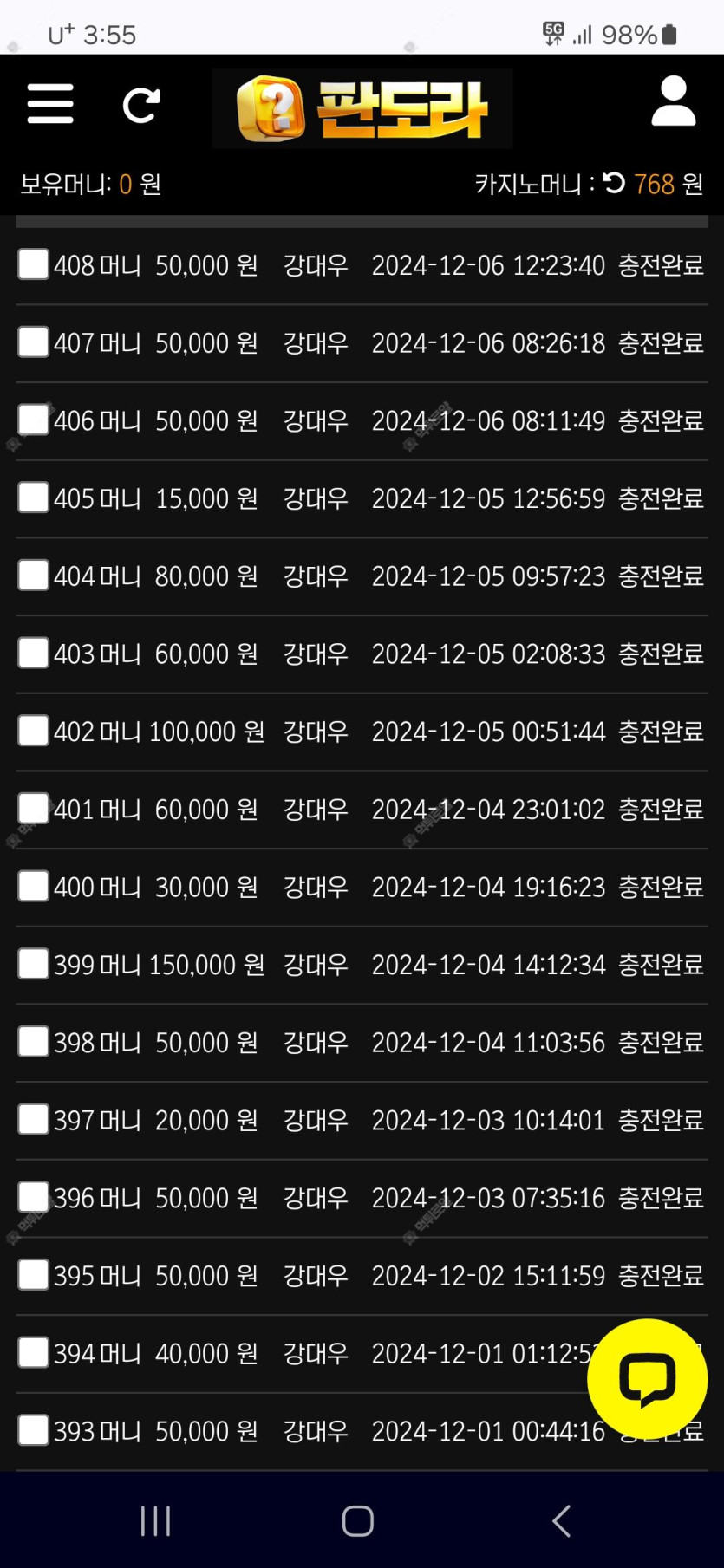Viewport: 724px width, 1568px height.
Task: Select checkbox for entry 393
Action: tap(34, 1430)
